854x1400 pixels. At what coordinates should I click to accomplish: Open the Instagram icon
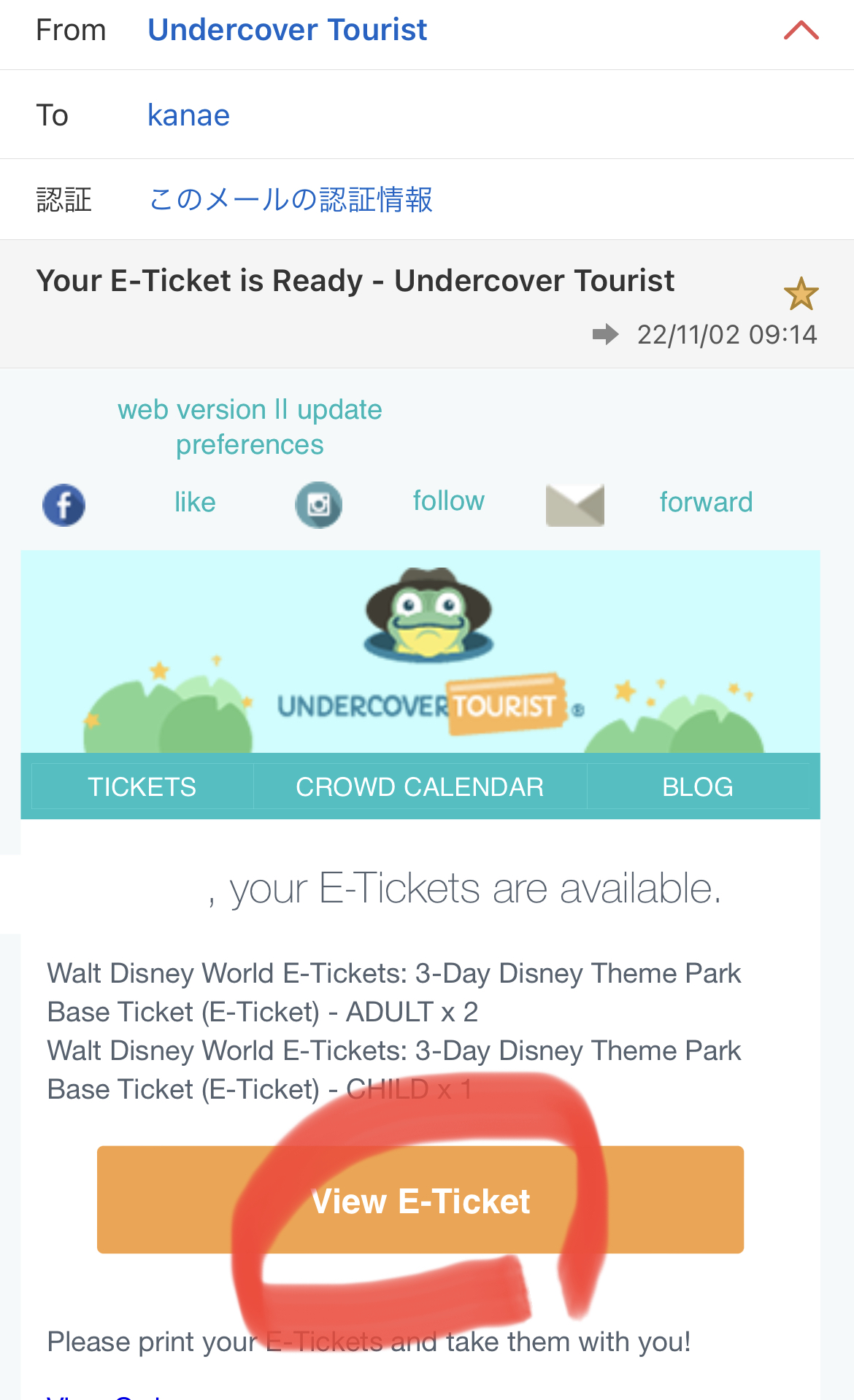click(318, 504)
